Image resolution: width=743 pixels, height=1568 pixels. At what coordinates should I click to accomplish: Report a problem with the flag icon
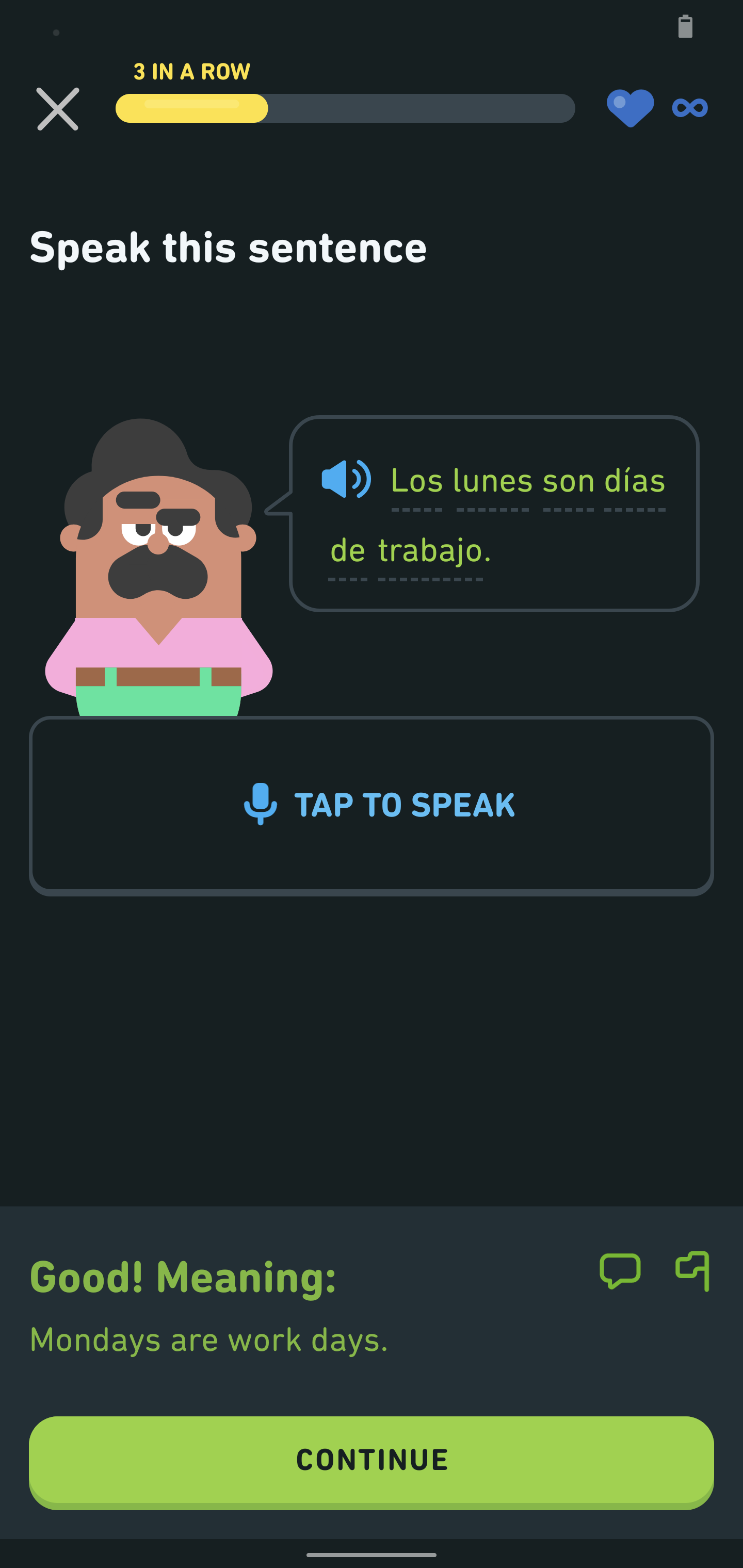click(693, 1270)
